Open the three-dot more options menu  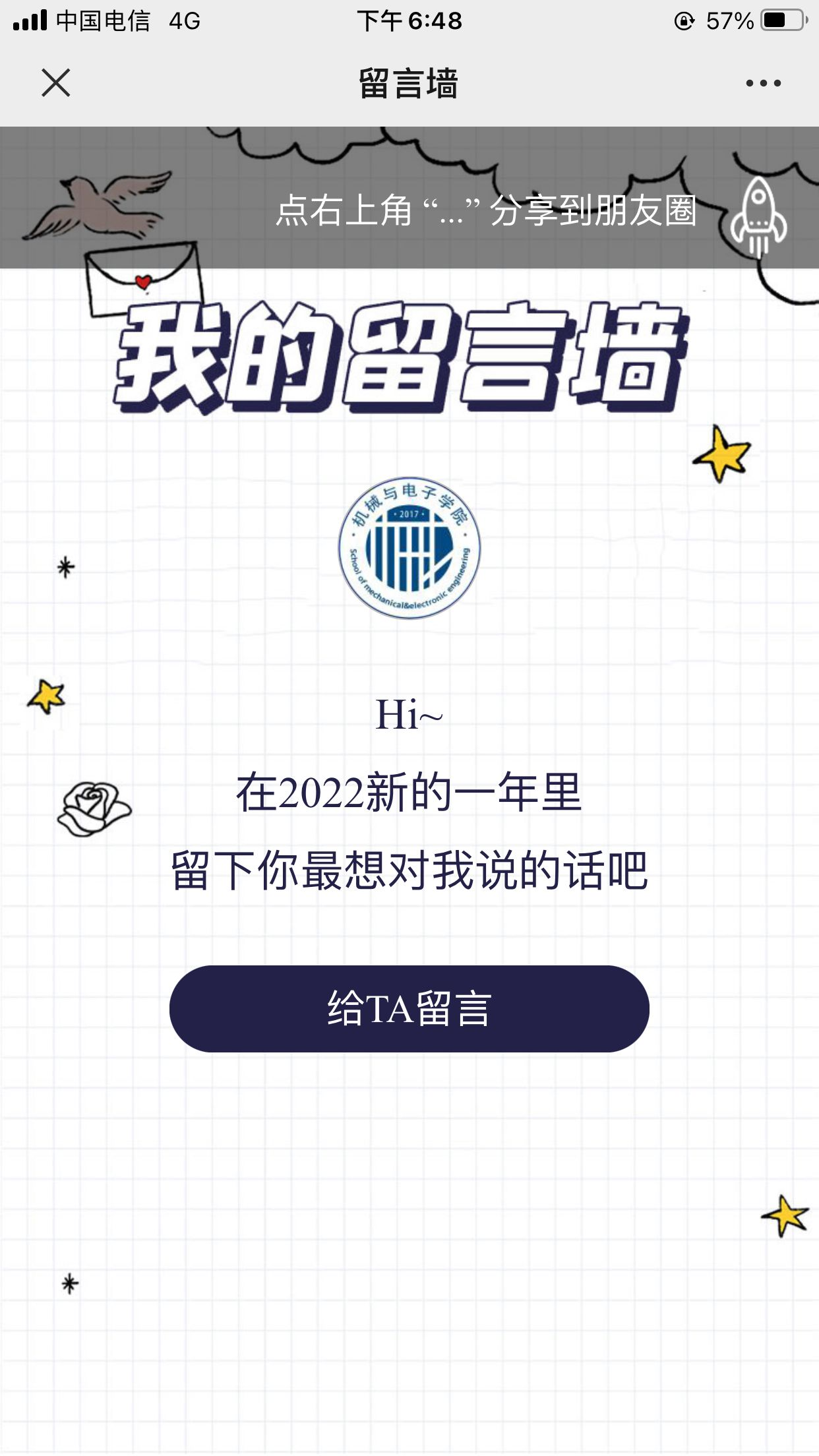(763, 83)
